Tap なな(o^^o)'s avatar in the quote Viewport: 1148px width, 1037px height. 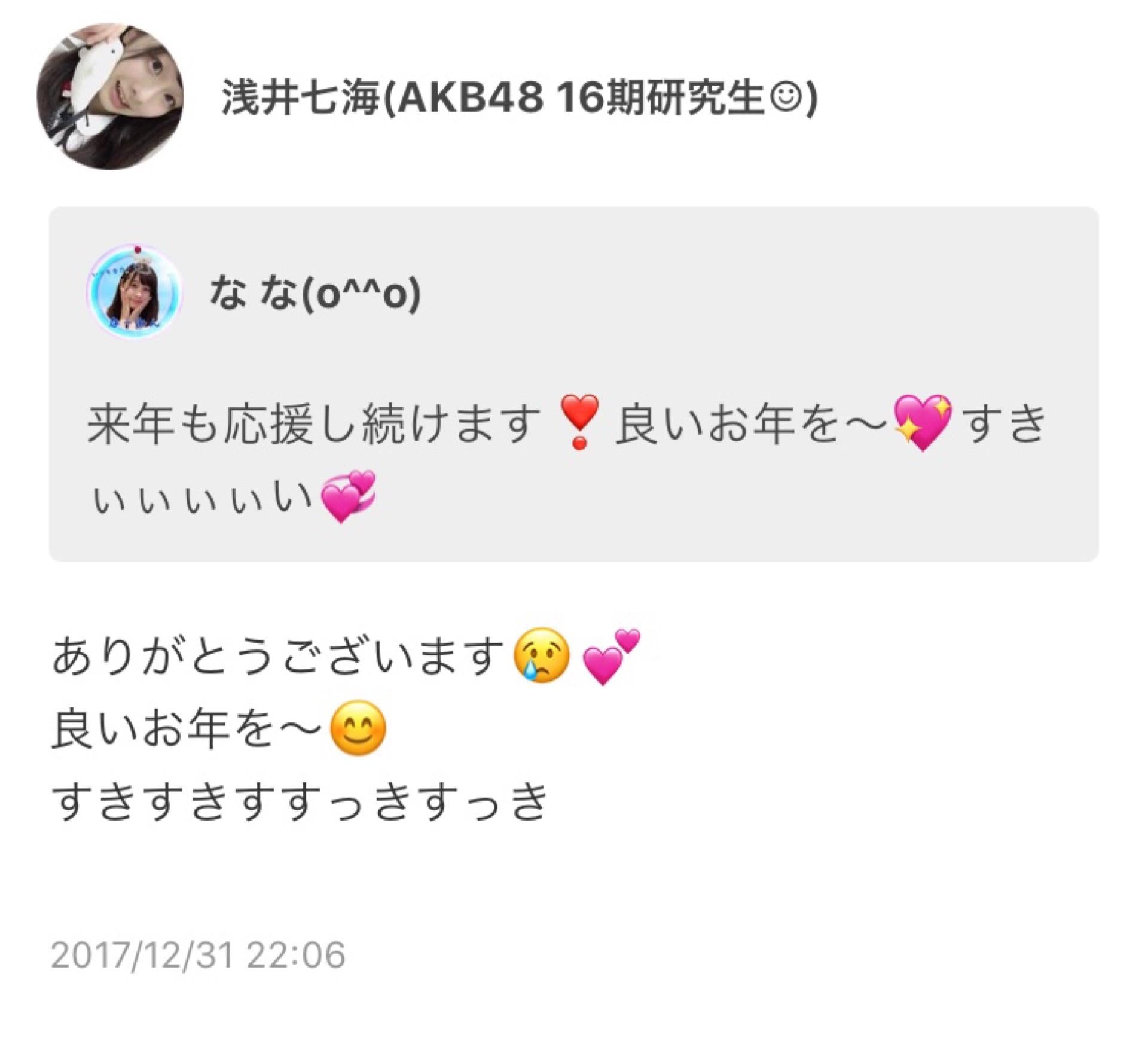[x=135, y=292]
